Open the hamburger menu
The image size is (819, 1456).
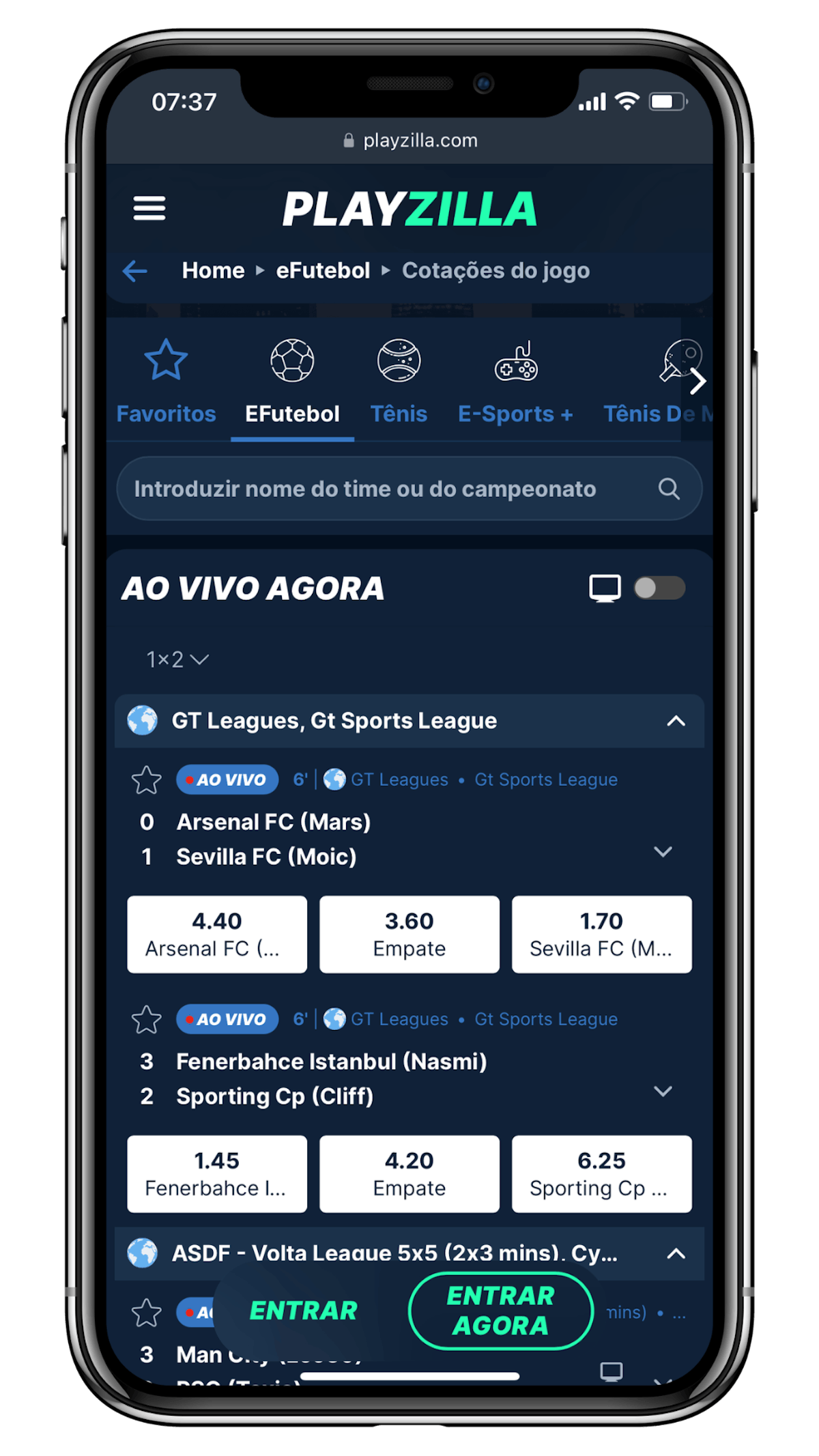pyautogui.click(x=149, y=208)
